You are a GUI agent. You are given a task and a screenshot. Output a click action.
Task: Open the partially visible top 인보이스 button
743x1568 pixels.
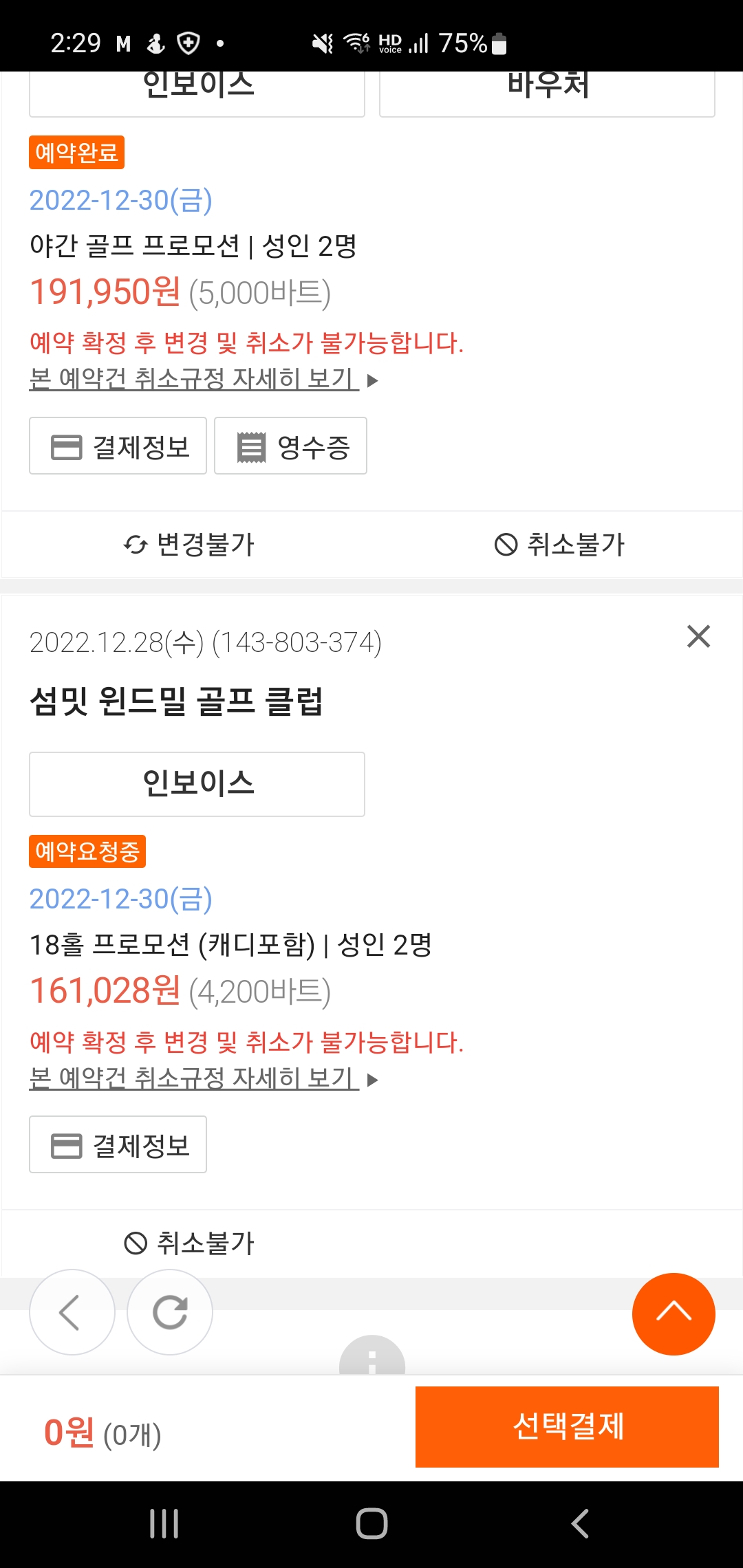pos(197,93)
